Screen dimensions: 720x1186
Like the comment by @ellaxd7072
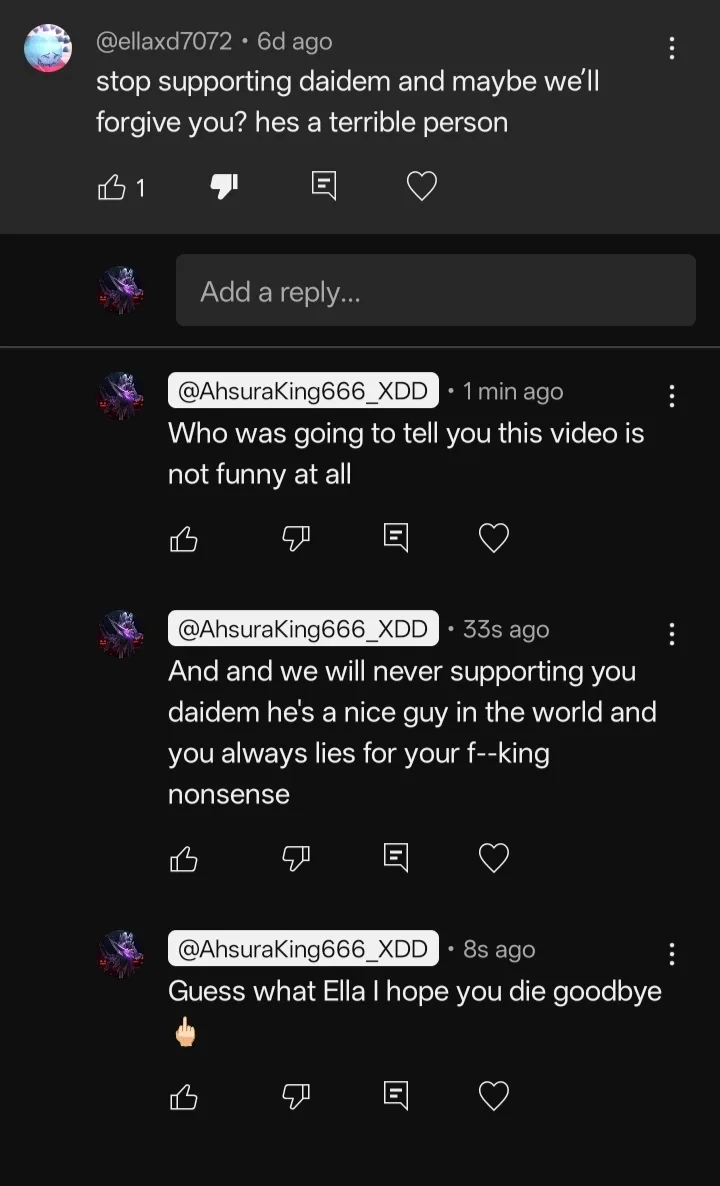pos(111,187)
